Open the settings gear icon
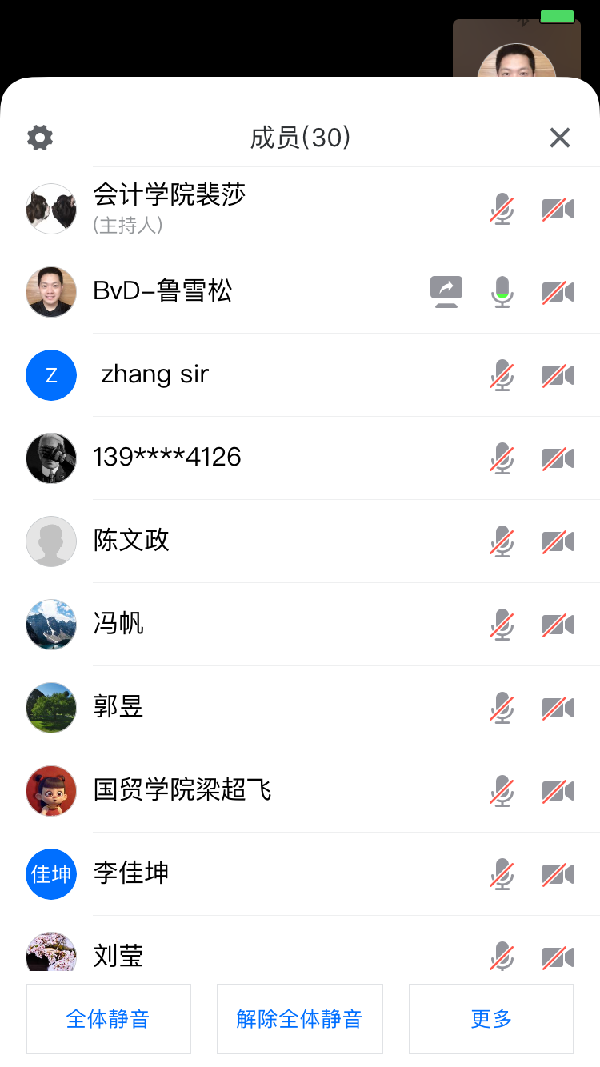This screenshot has height=1067, width=600. tap(40, 138)
